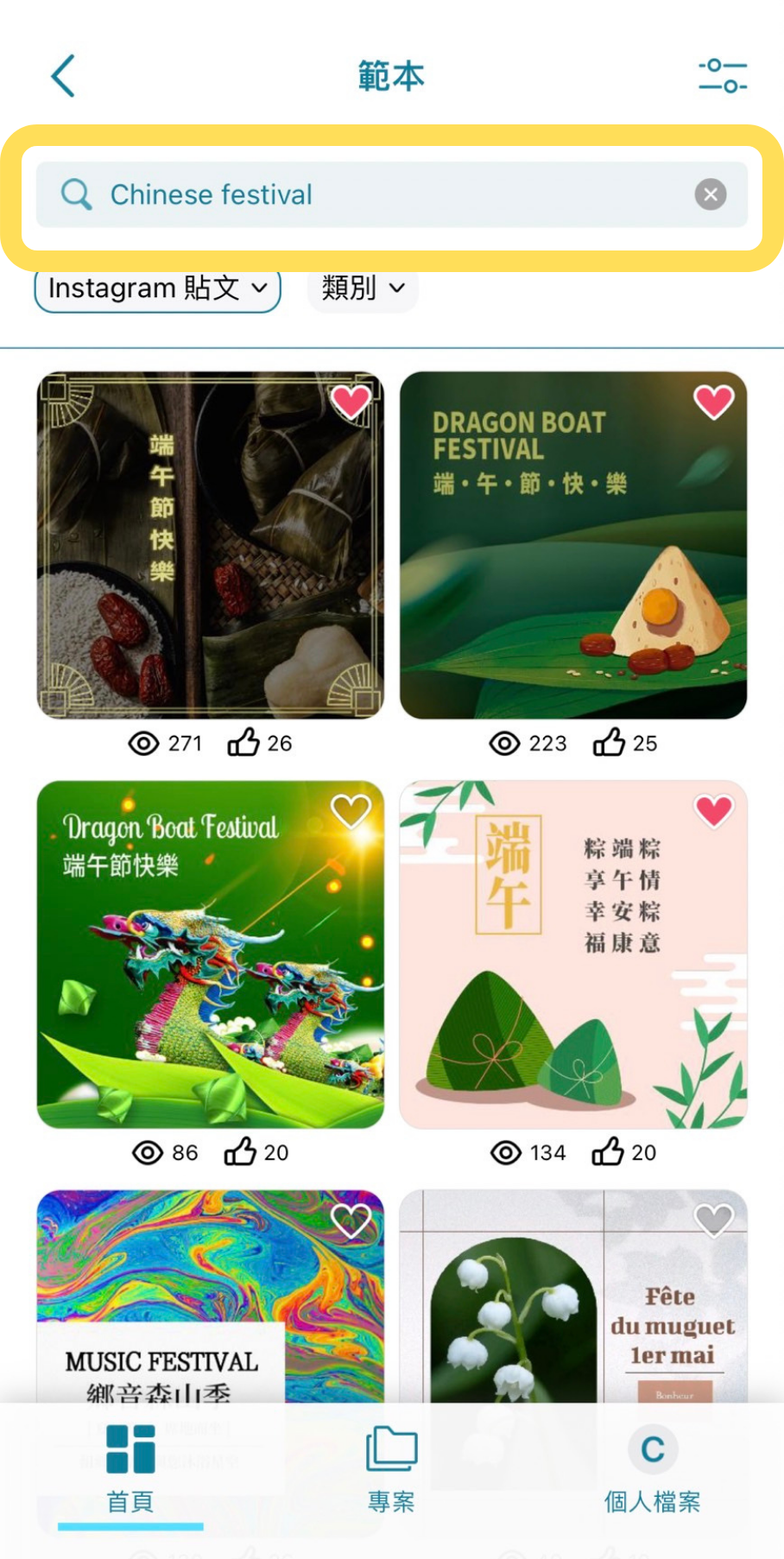Unfavorite the DRAGON BOAT FESTIVAL green template
The width and height of the screenshot is (784, 1559).
point(713,402)
